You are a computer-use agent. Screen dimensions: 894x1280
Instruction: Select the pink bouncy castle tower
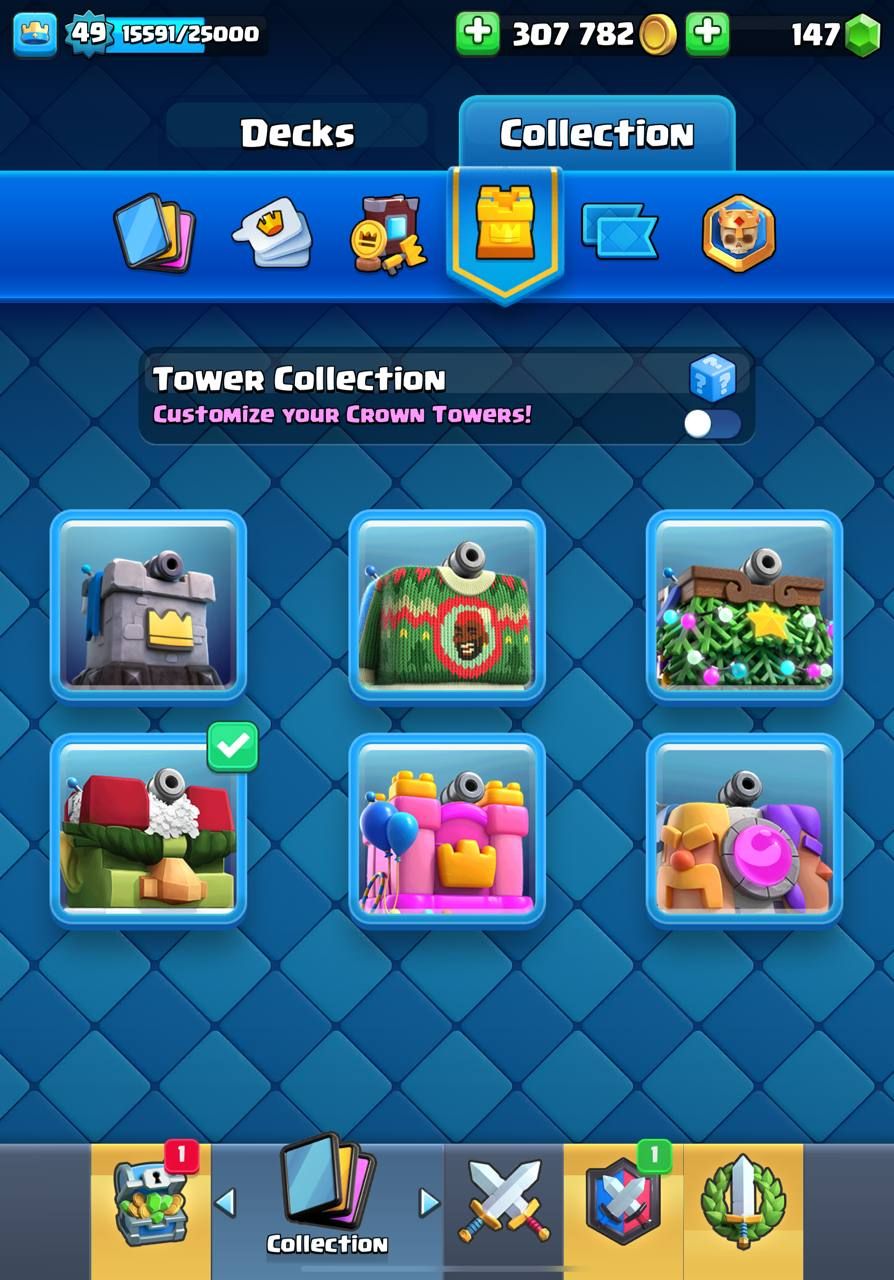point(446,830)
